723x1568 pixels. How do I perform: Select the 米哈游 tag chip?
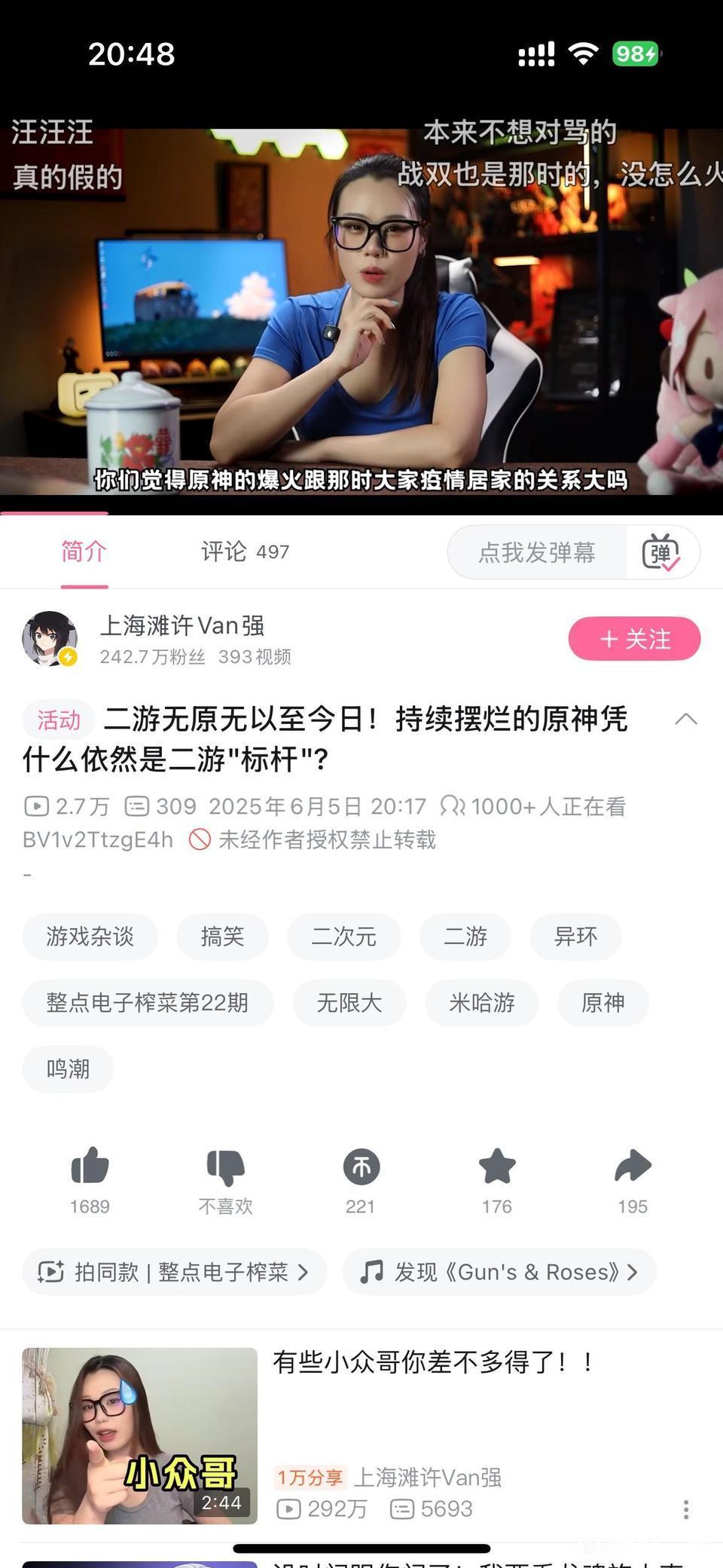(482, 1003)
